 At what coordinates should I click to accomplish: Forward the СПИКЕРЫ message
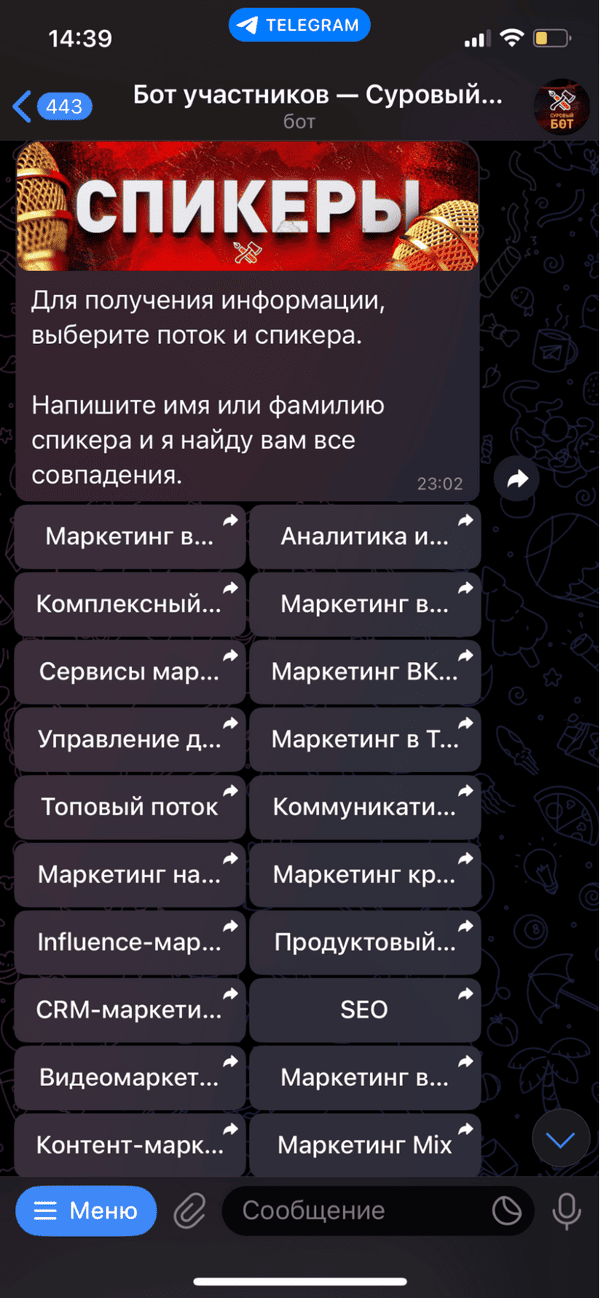[517, 480]
